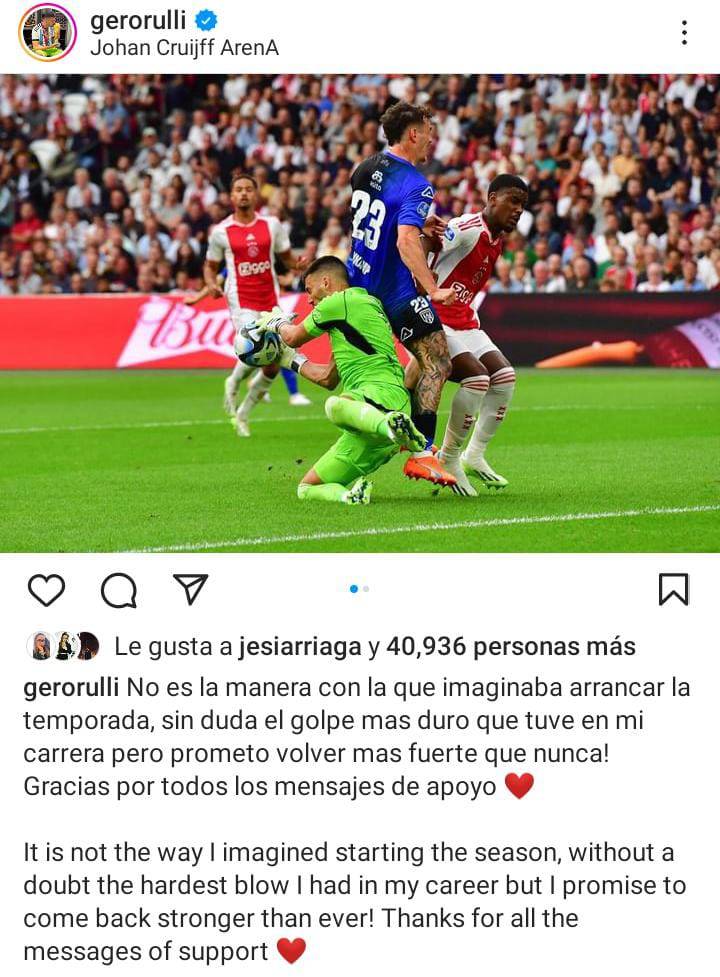Open gerorulli username in post header
The image size is (720, 977).
[x=138, y=20]
